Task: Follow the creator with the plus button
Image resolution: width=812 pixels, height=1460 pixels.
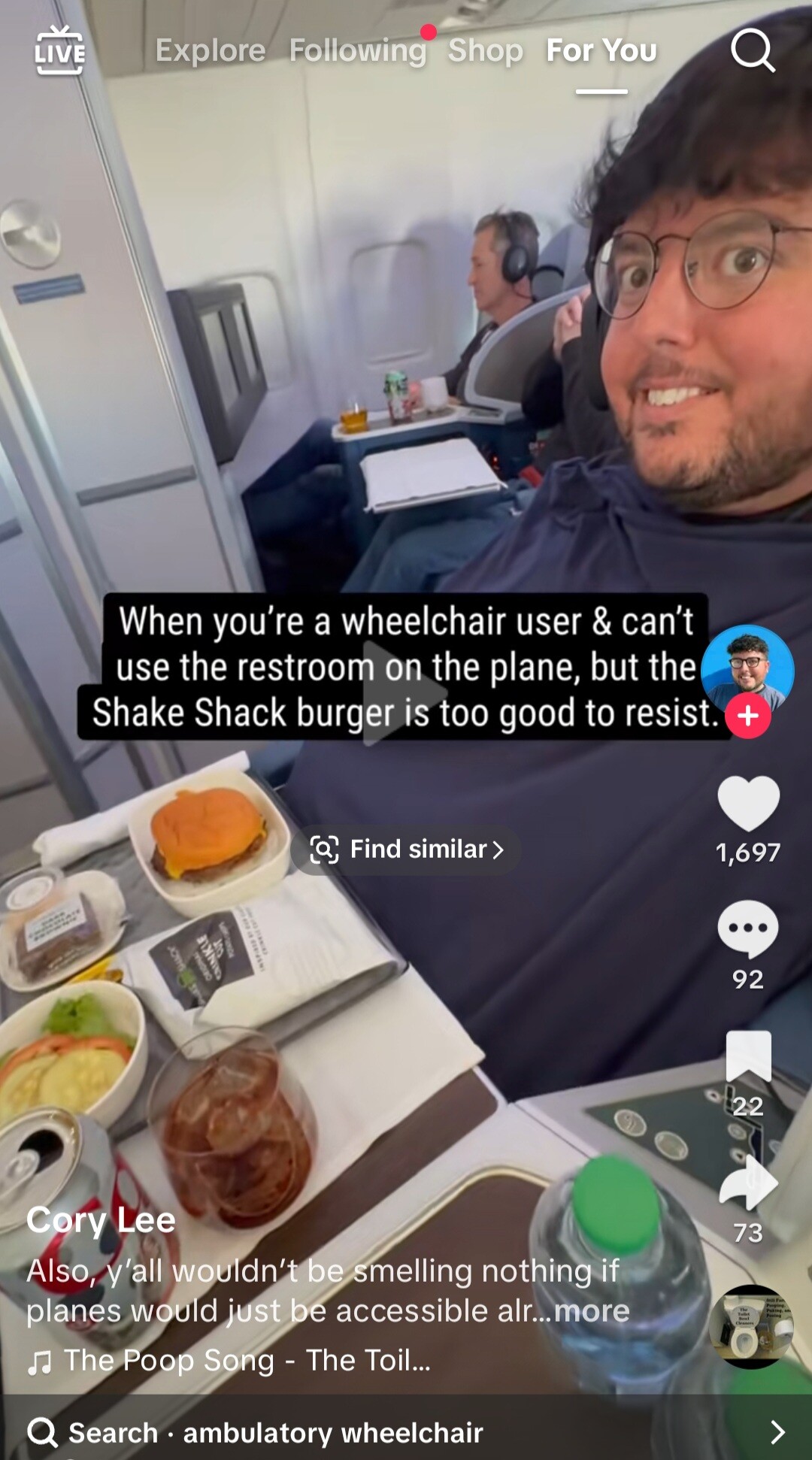Action: (x=748, y=716)
